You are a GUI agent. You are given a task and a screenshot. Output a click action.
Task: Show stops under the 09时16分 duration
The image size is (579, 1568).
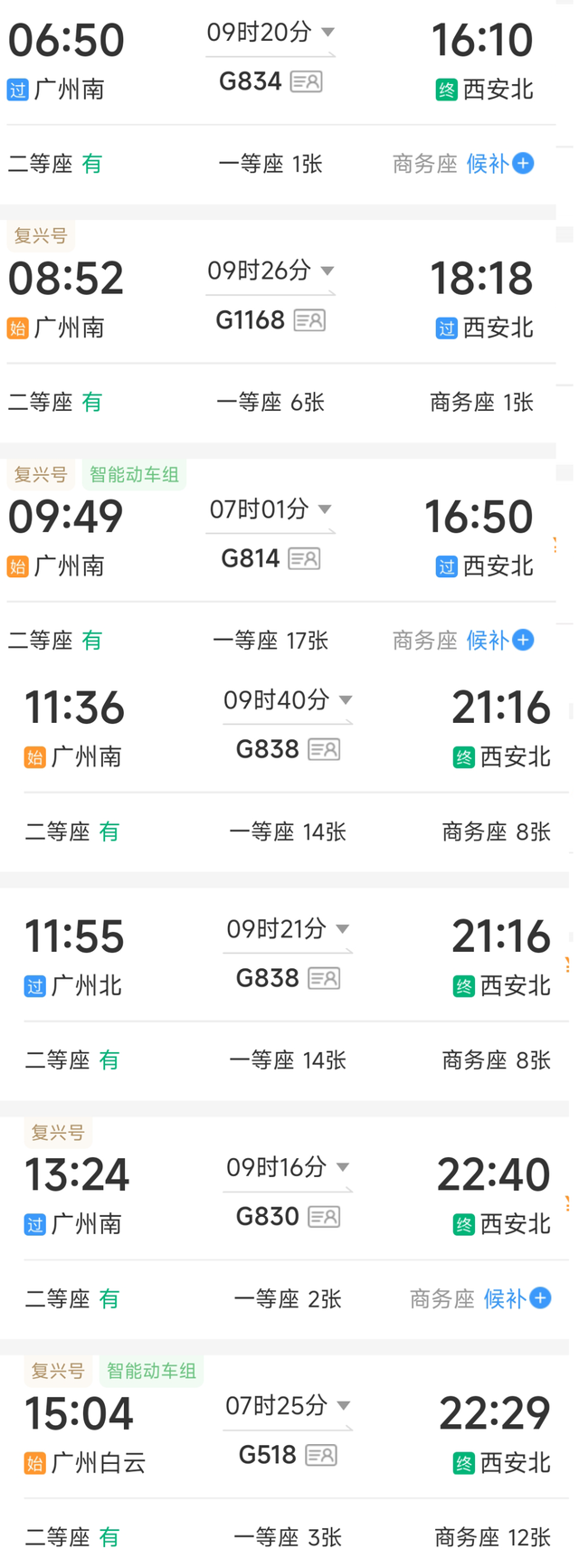coord(343,1167)
